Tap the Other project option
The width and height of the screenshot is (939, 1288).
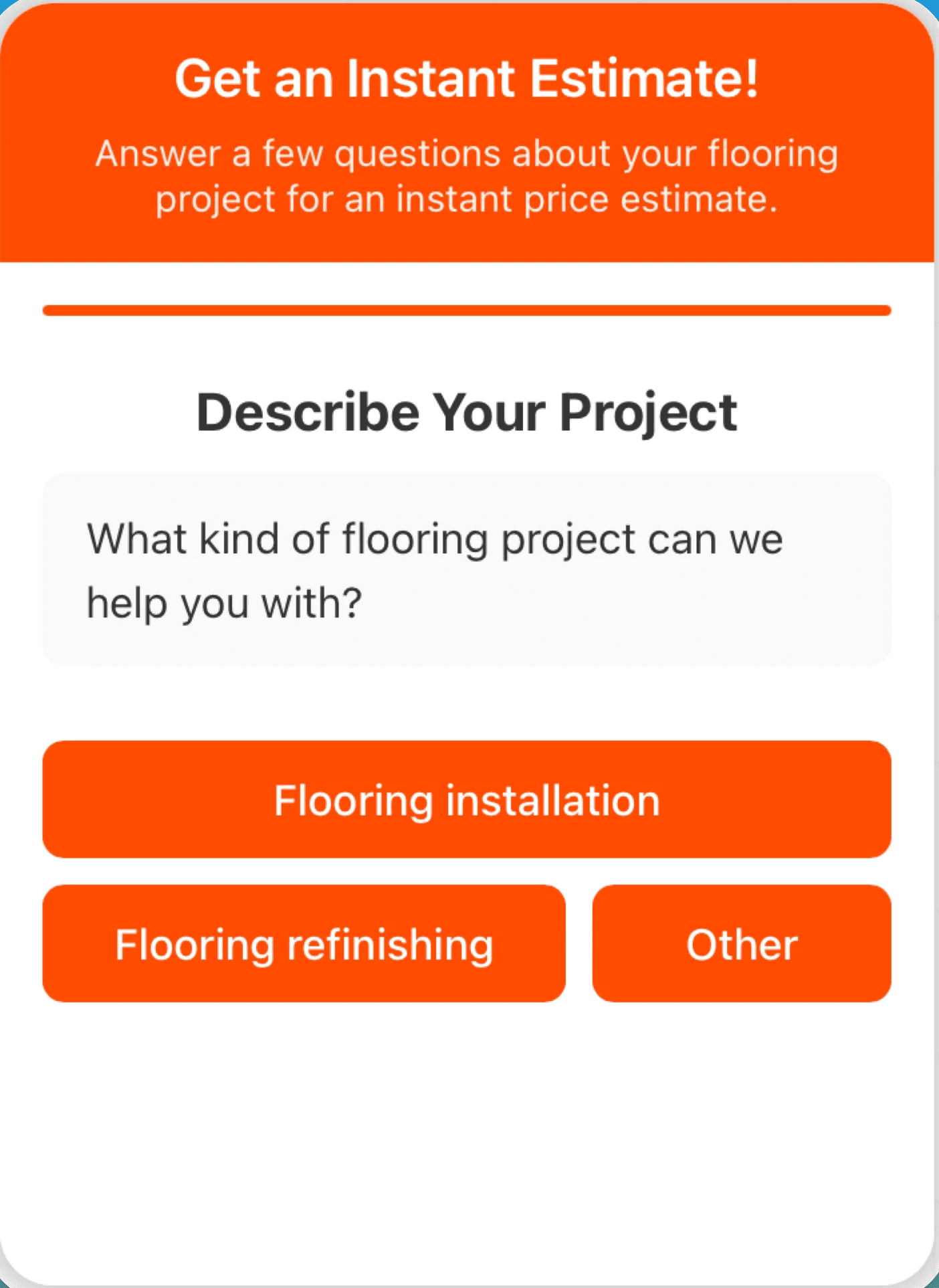[742, 943]
